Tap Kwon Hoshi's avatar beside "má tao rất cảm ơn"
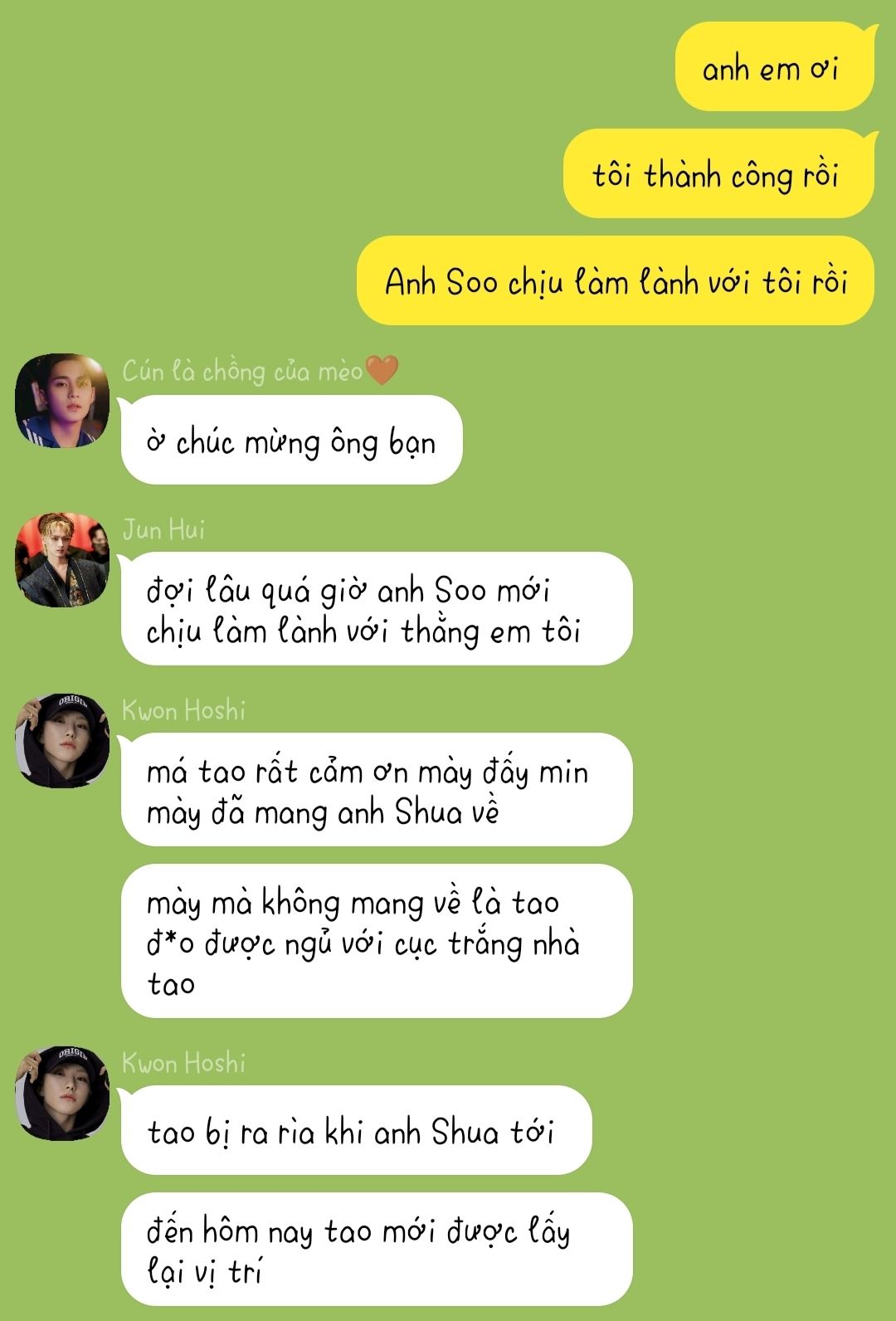The image size is (896, 1321). 62,740
